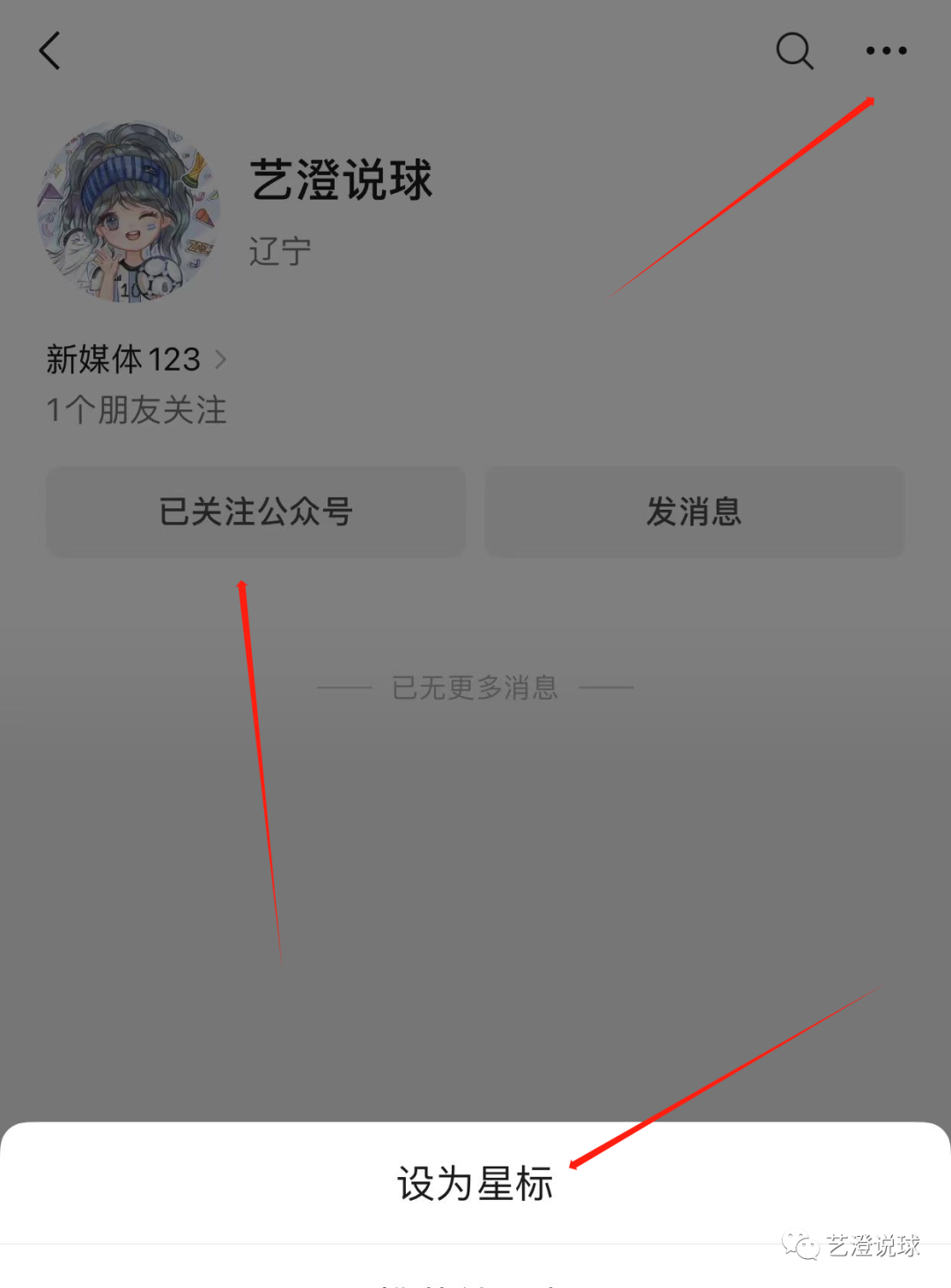Open search in this official account
Image resolution: width=951 pixels, height=1288 pixels.
[793, 51]
